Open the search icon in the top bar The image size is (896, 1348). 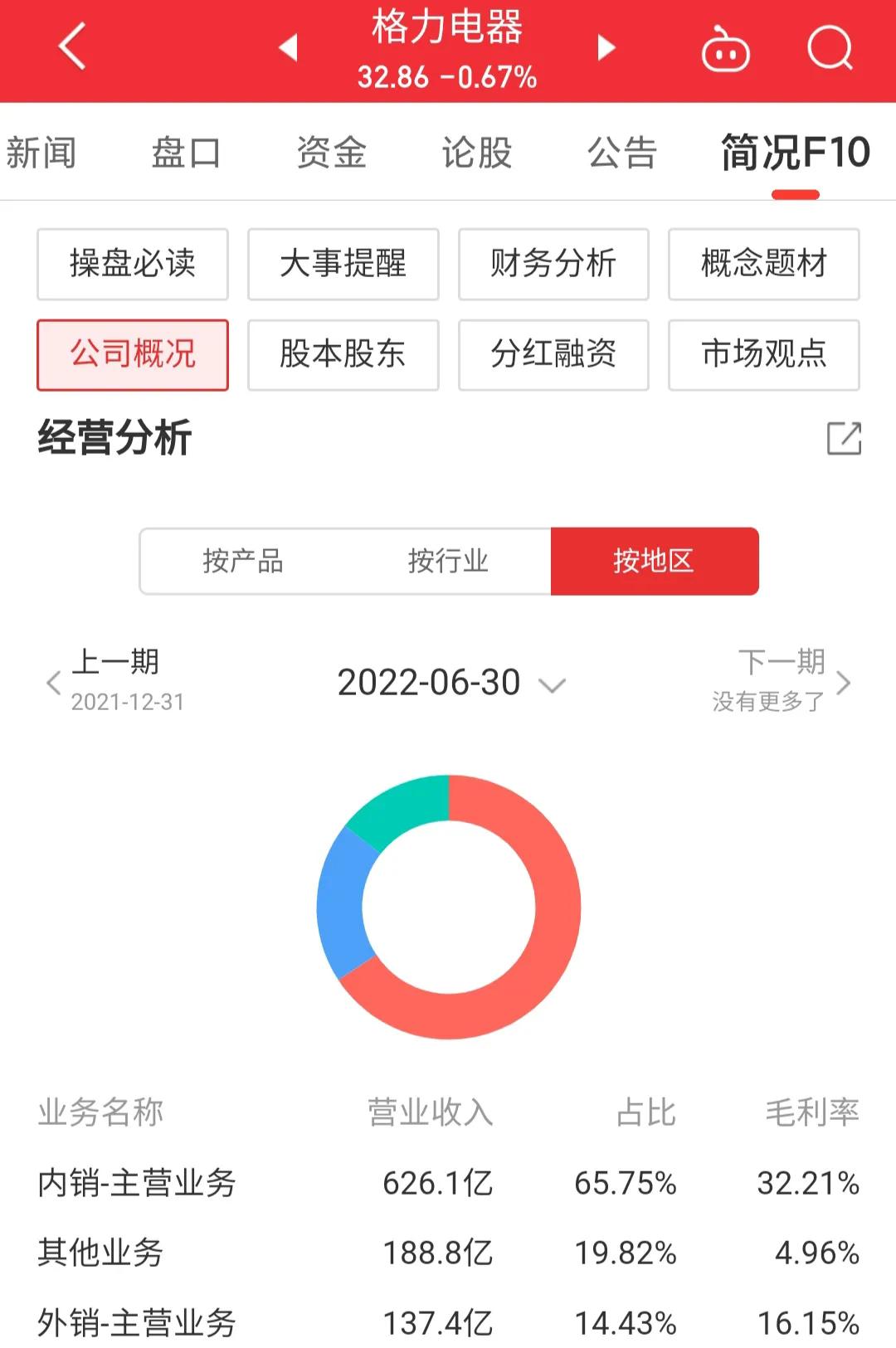[x=830, y=47]
